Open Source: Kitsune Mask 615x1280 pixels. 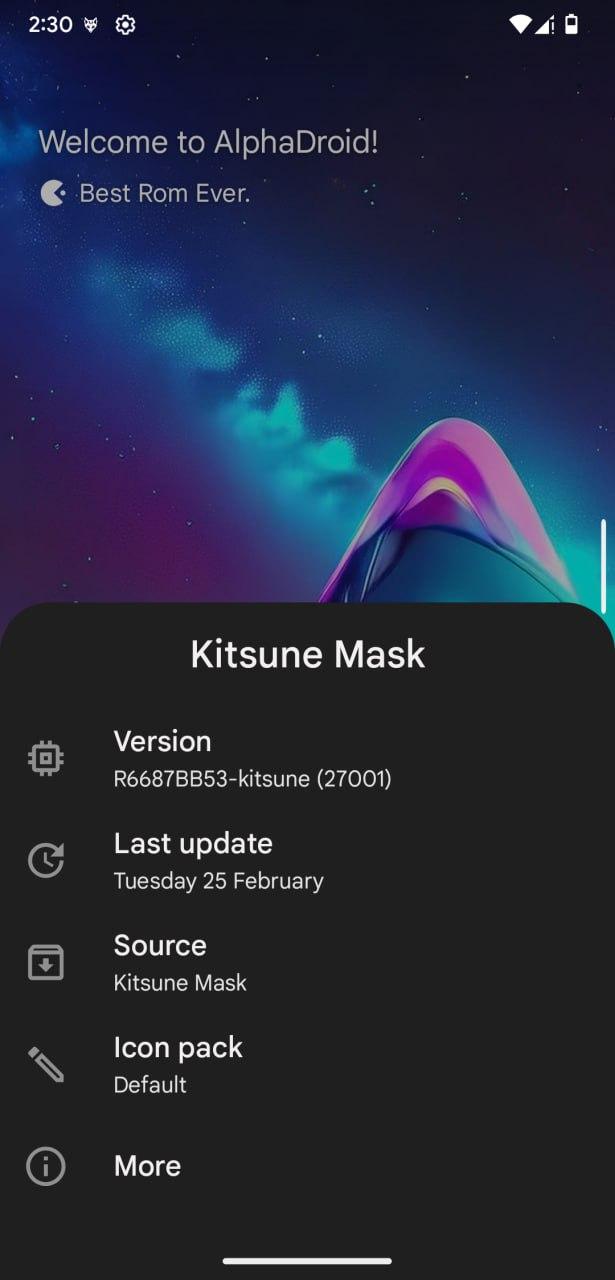coord(307,963)
